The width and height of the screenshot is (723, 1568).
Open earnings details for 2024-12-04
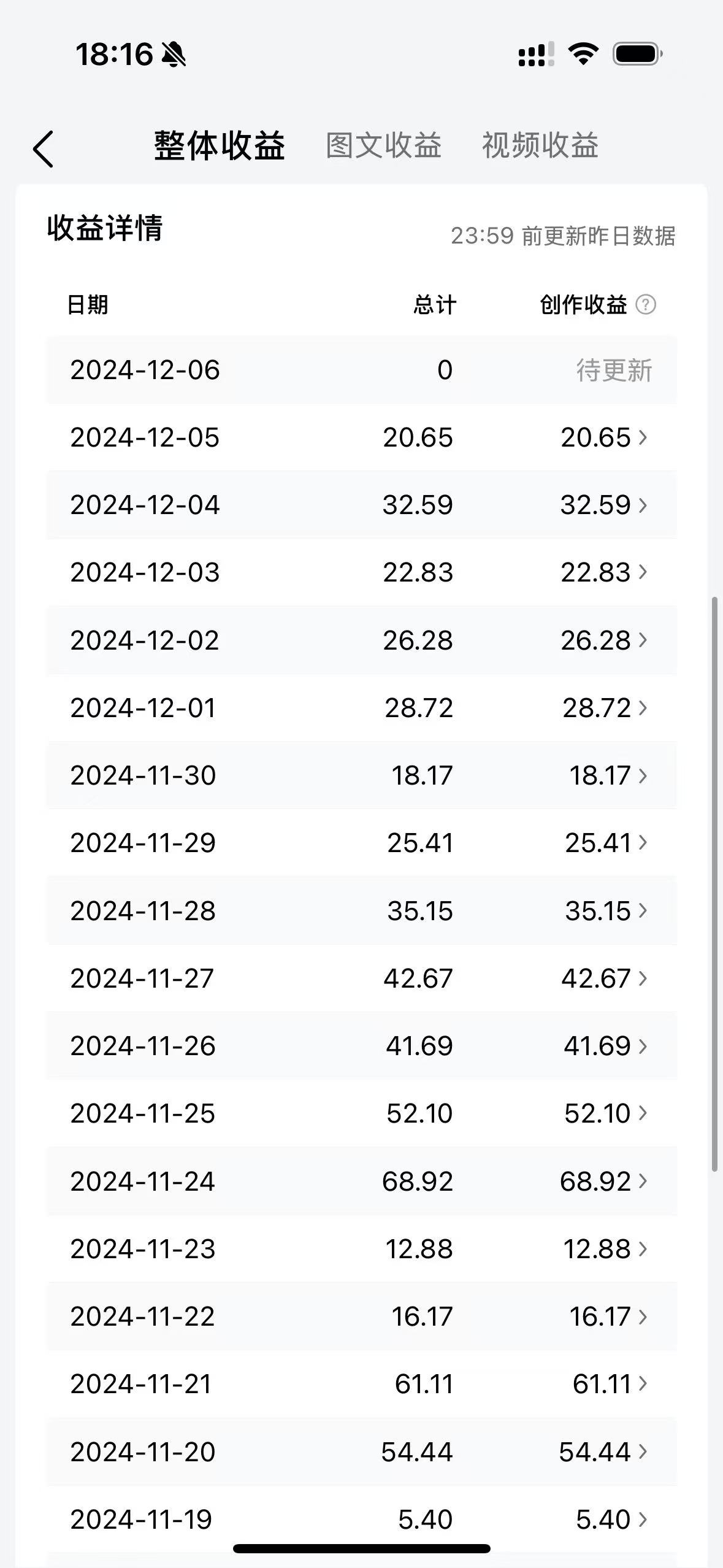coord(604,505)
